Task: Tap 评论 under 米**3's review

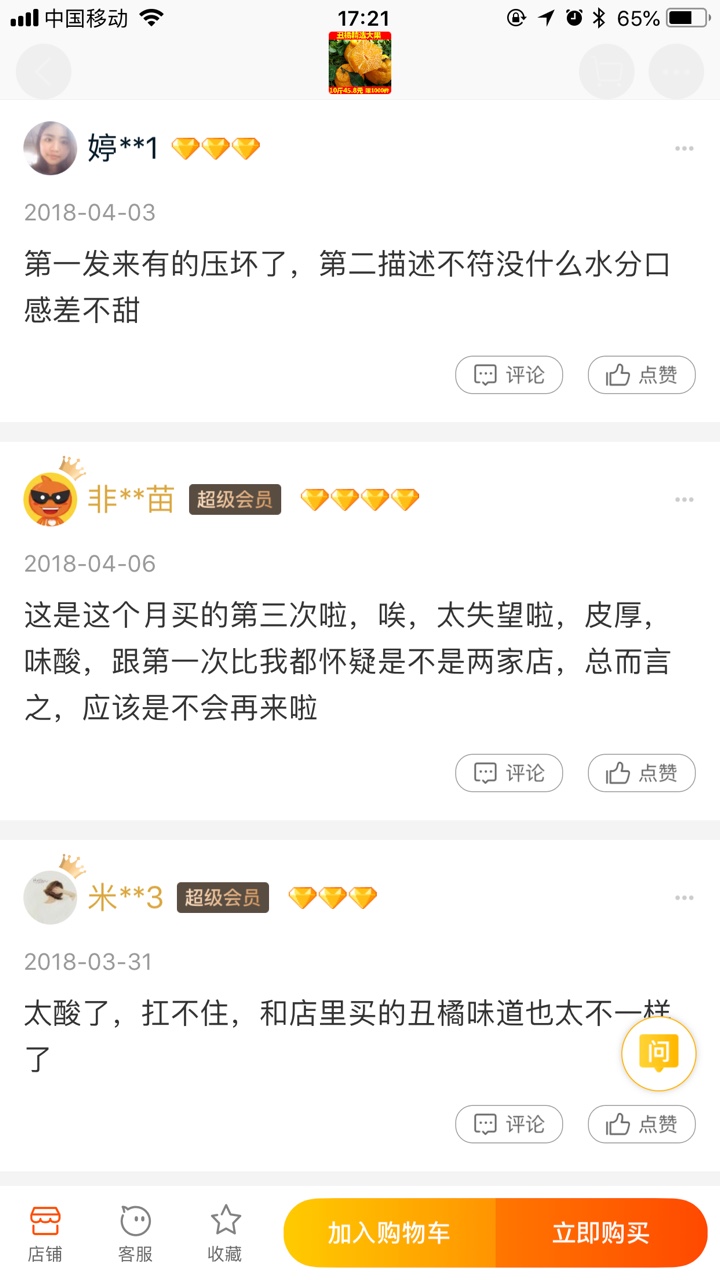Action: tap(509, 1124)
